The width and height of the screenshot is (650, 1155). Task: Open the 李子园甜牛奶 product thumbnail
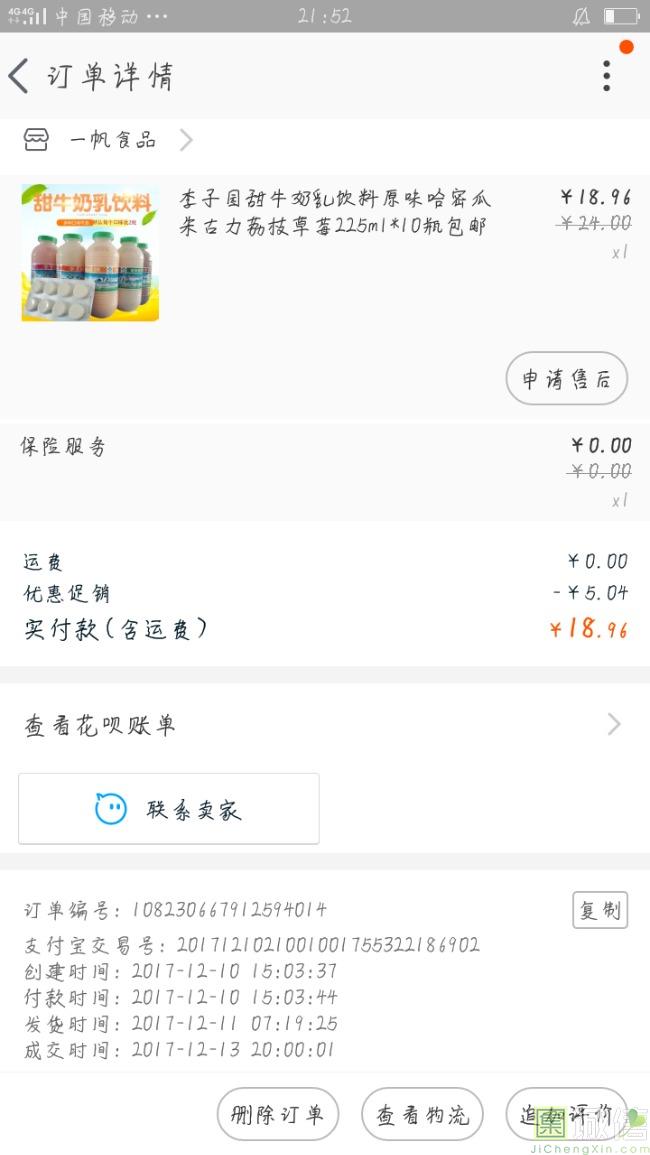pos(90,252)
